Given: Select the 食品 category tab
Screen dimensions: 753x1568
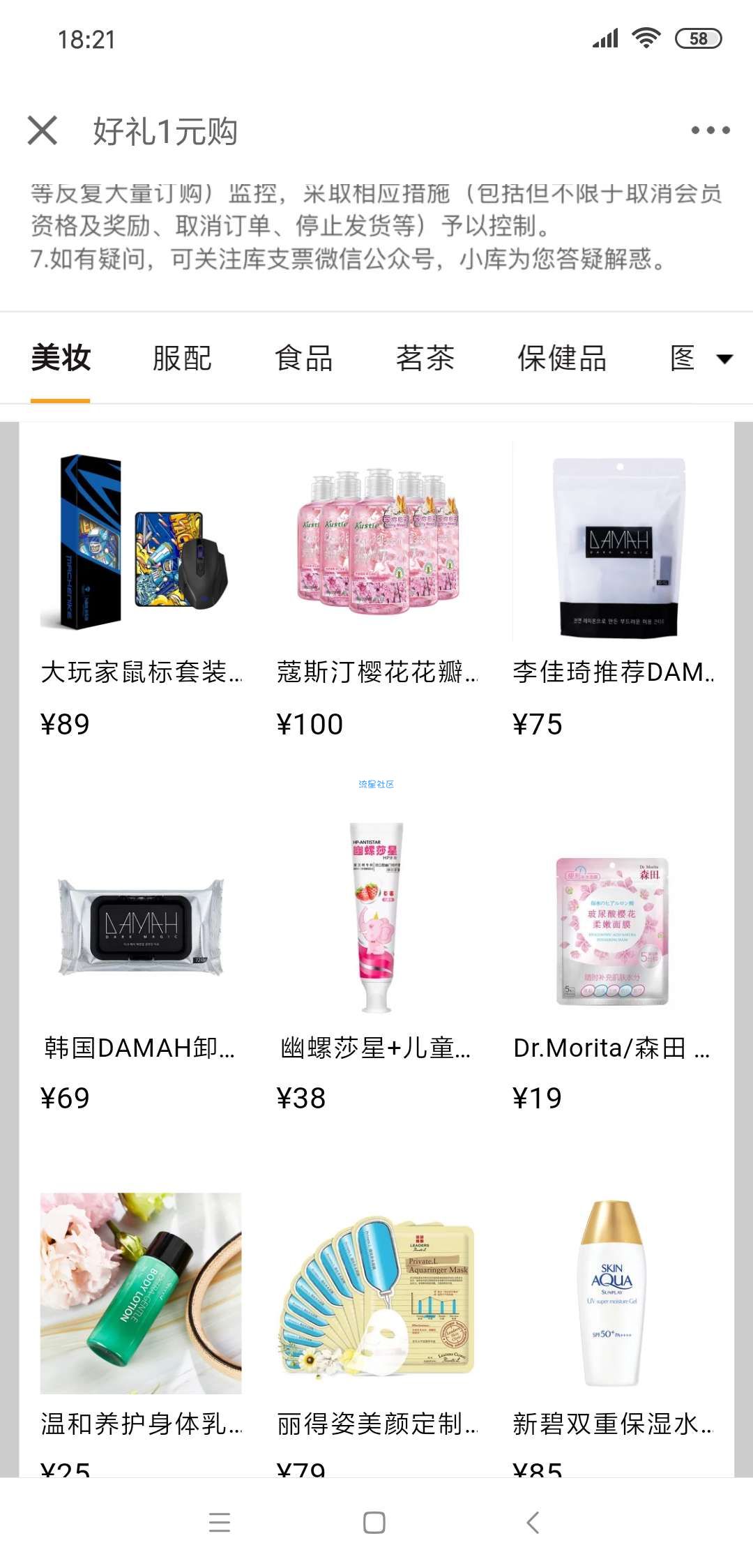Looking at the screenshot, I should pyautogui.click(x=303, y=359).
